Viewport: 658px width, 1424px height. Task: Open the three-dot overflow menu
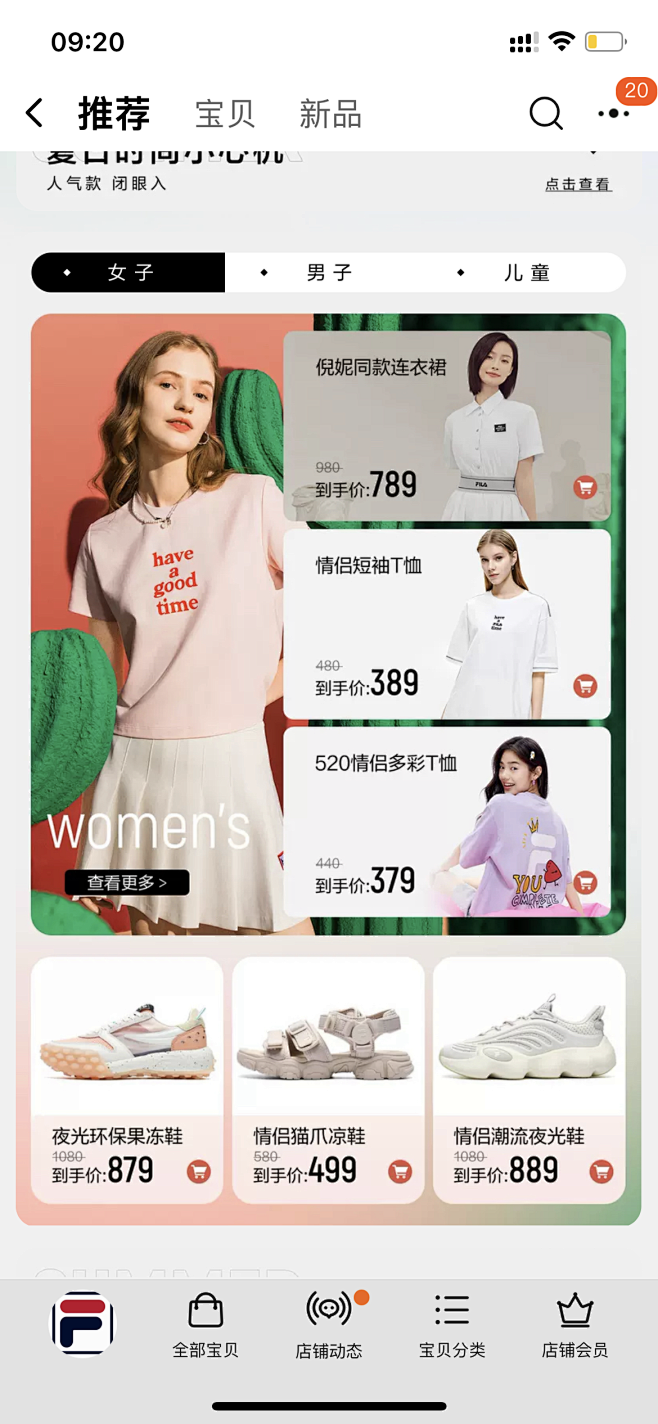pyautogui.click(x=613, y=114)
